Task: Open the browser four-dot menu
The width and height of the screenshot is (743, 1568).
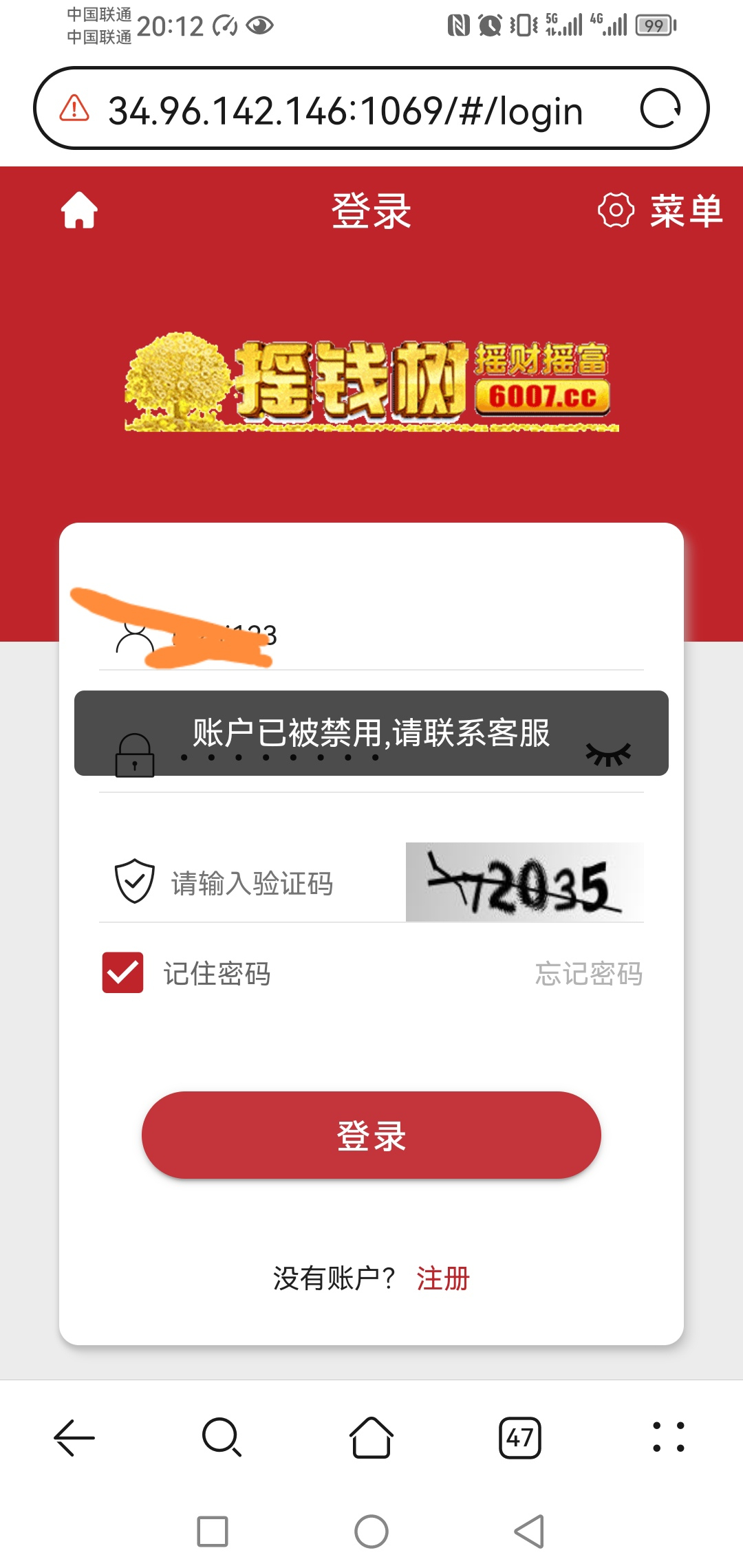Action: tap(668, 1437)
